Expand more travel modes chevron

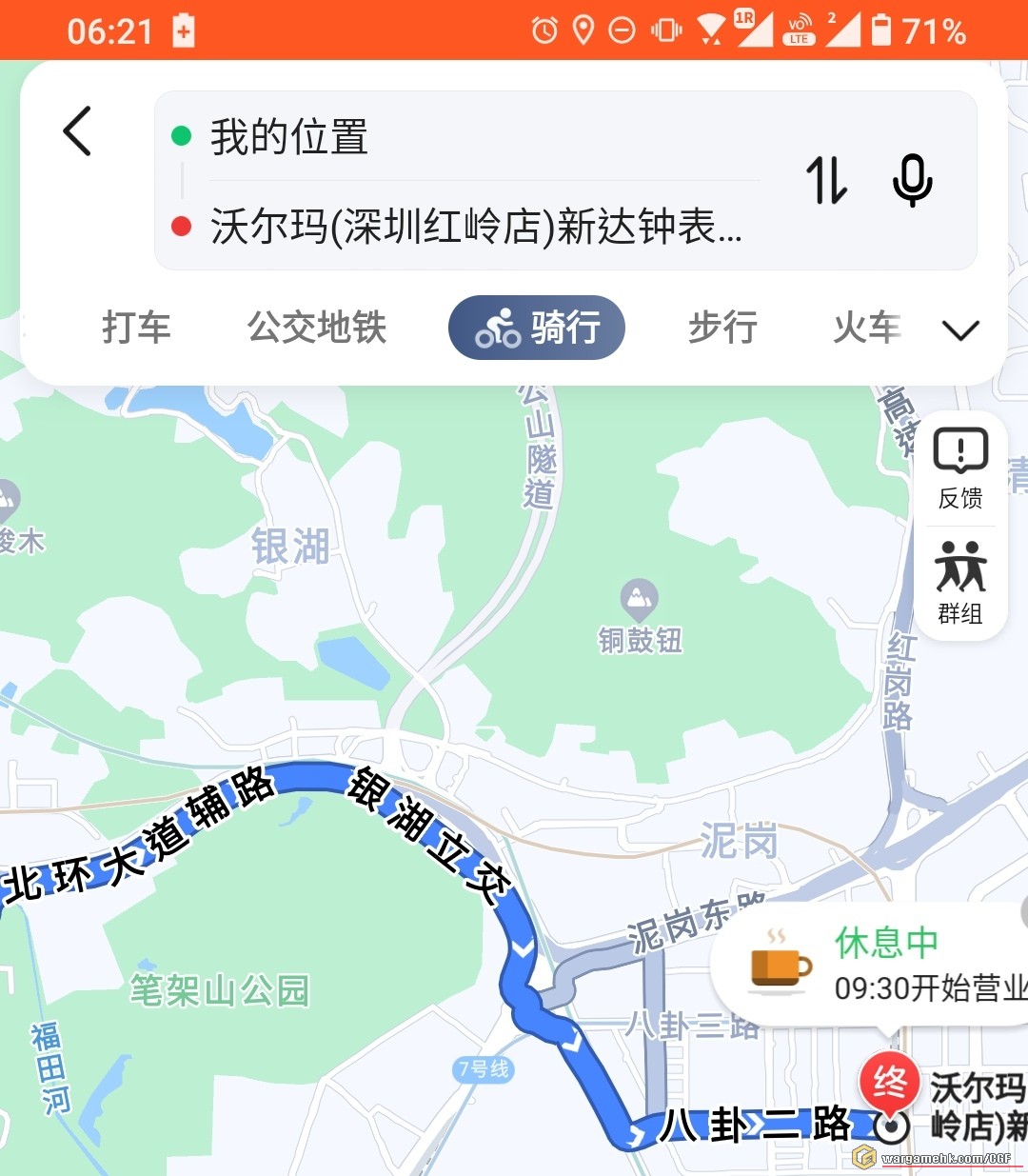pos(959,329)
